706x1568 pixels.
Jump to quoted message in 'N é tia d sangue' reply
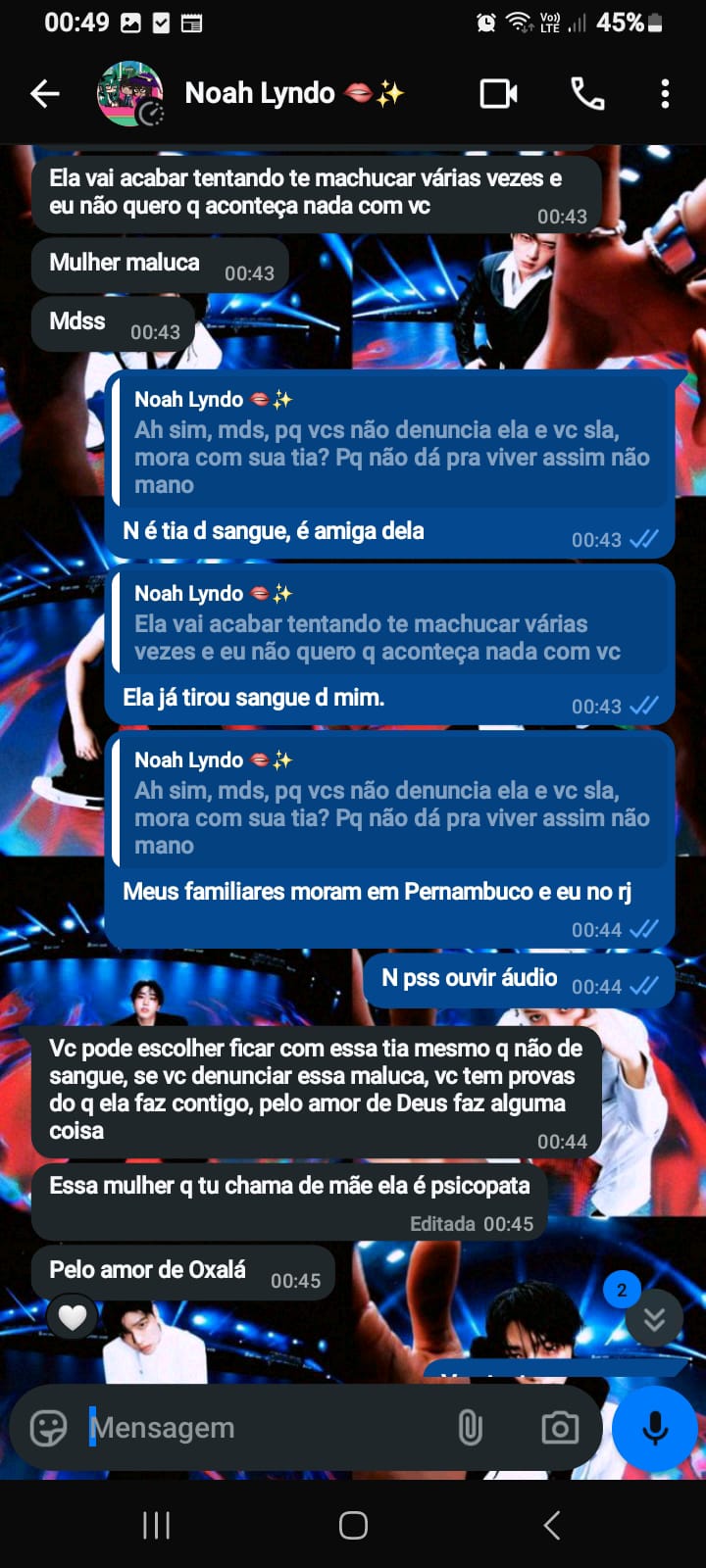click(x=392, y=443)
